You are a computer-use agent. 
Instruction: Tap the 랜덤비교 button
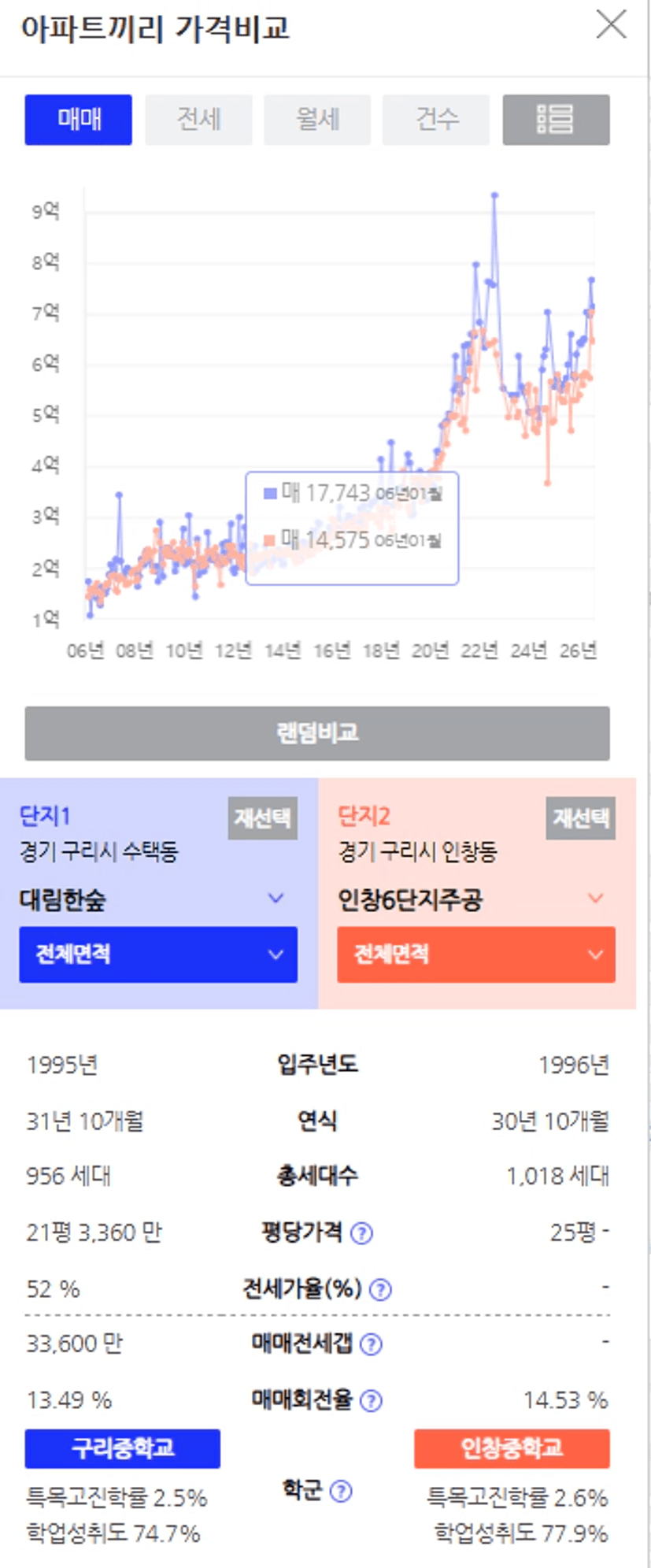[317, 733]
